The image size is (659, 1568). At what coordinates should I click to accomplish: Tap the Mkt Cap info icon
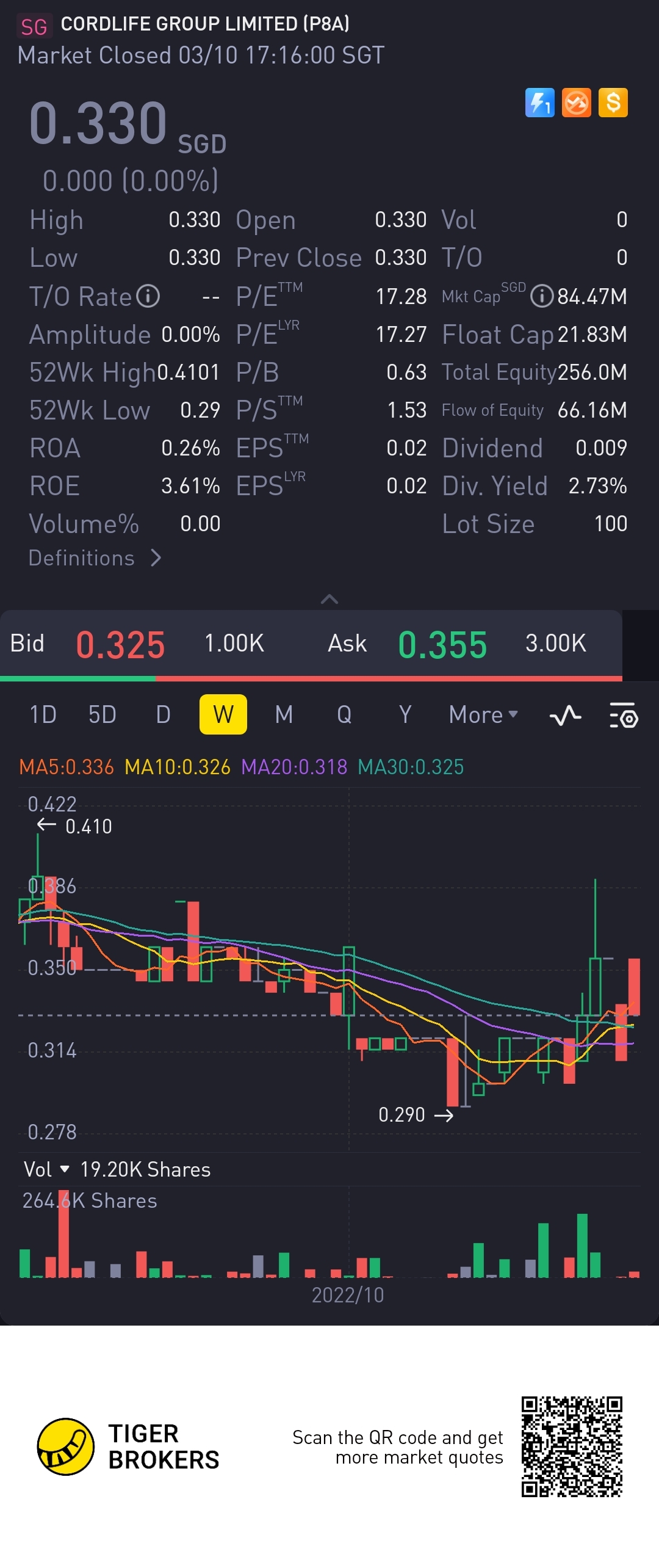click(x=542, y=297)
